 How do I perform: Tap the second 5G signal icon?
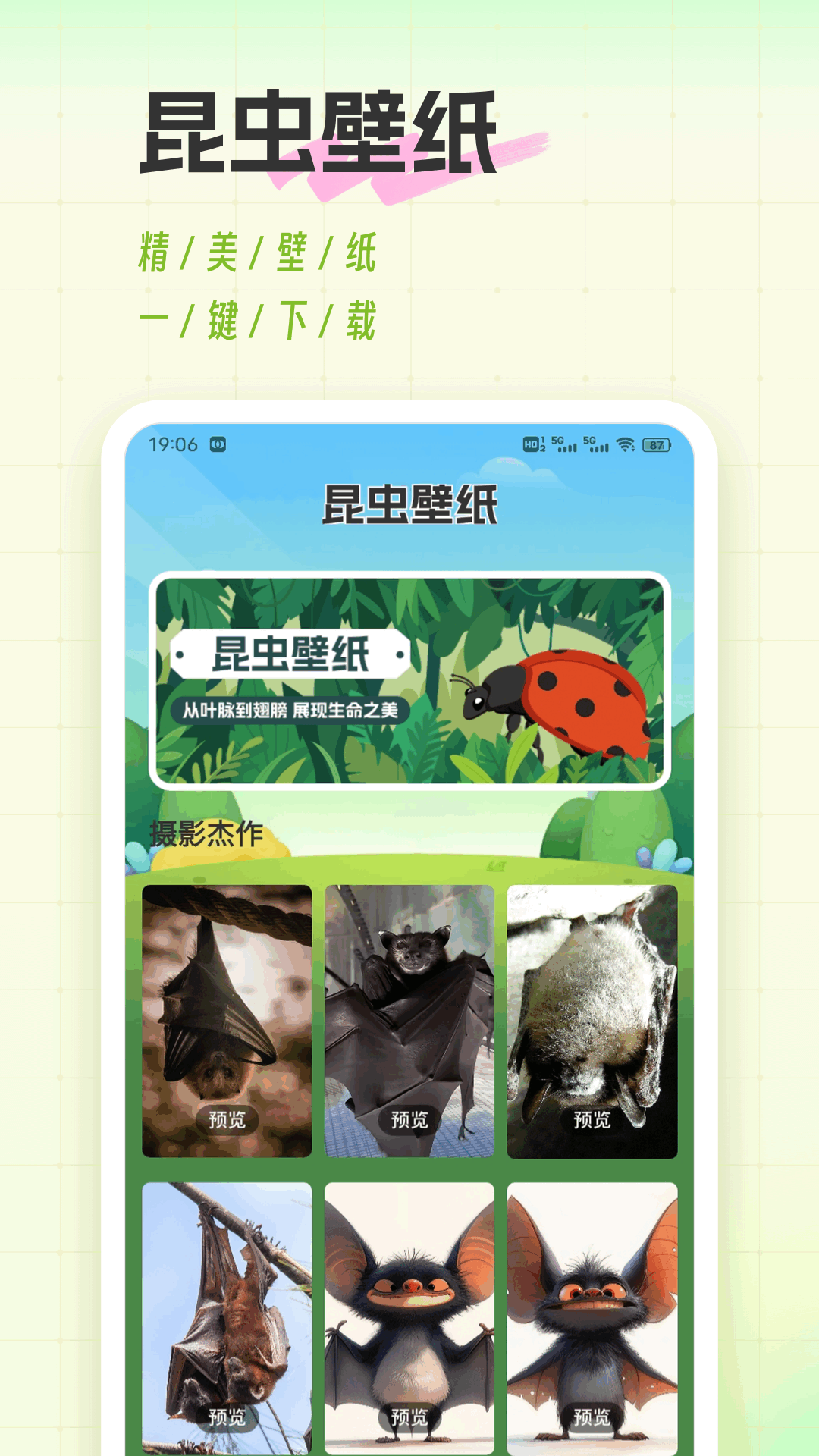(597, 444)
